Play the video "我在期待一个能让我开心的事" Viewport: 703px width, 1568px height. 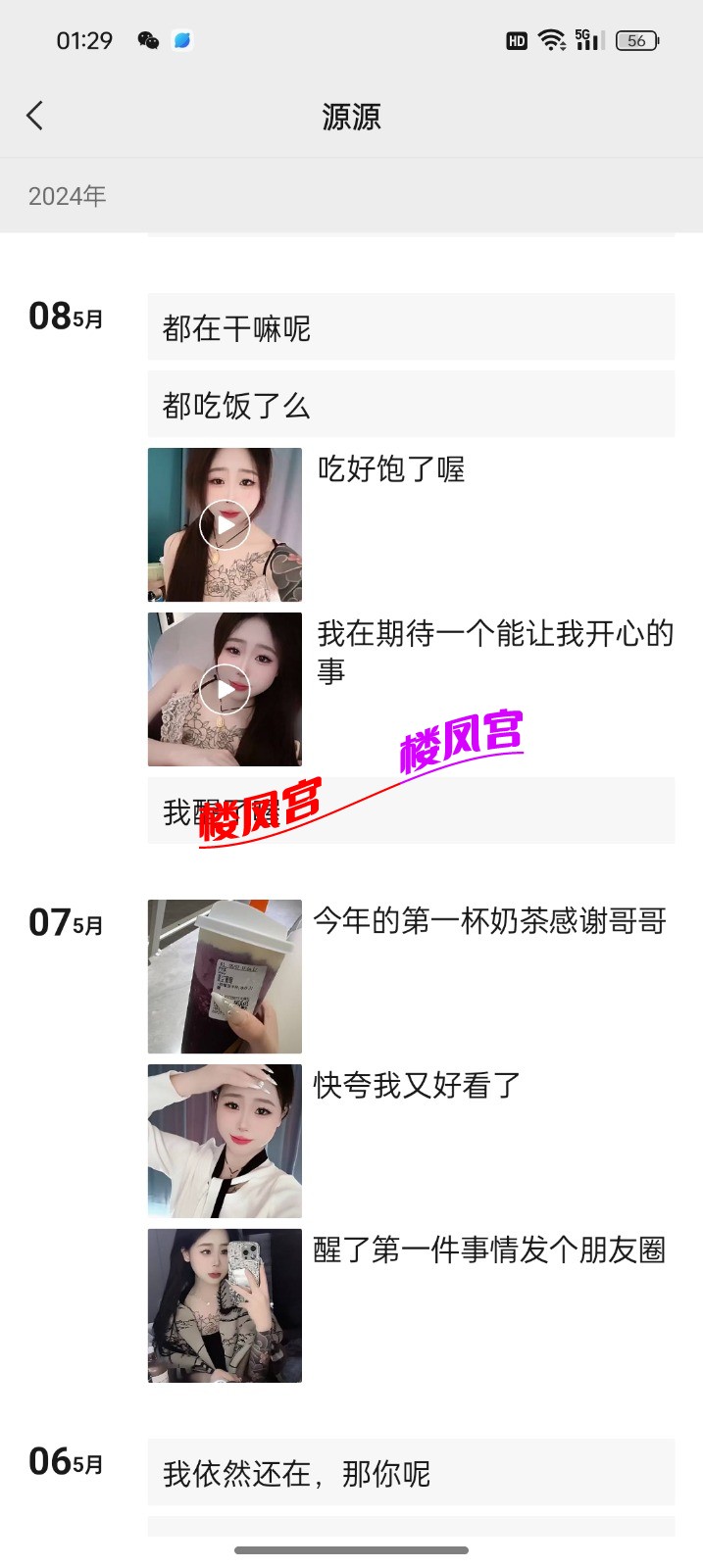click(x=225, y=690)
